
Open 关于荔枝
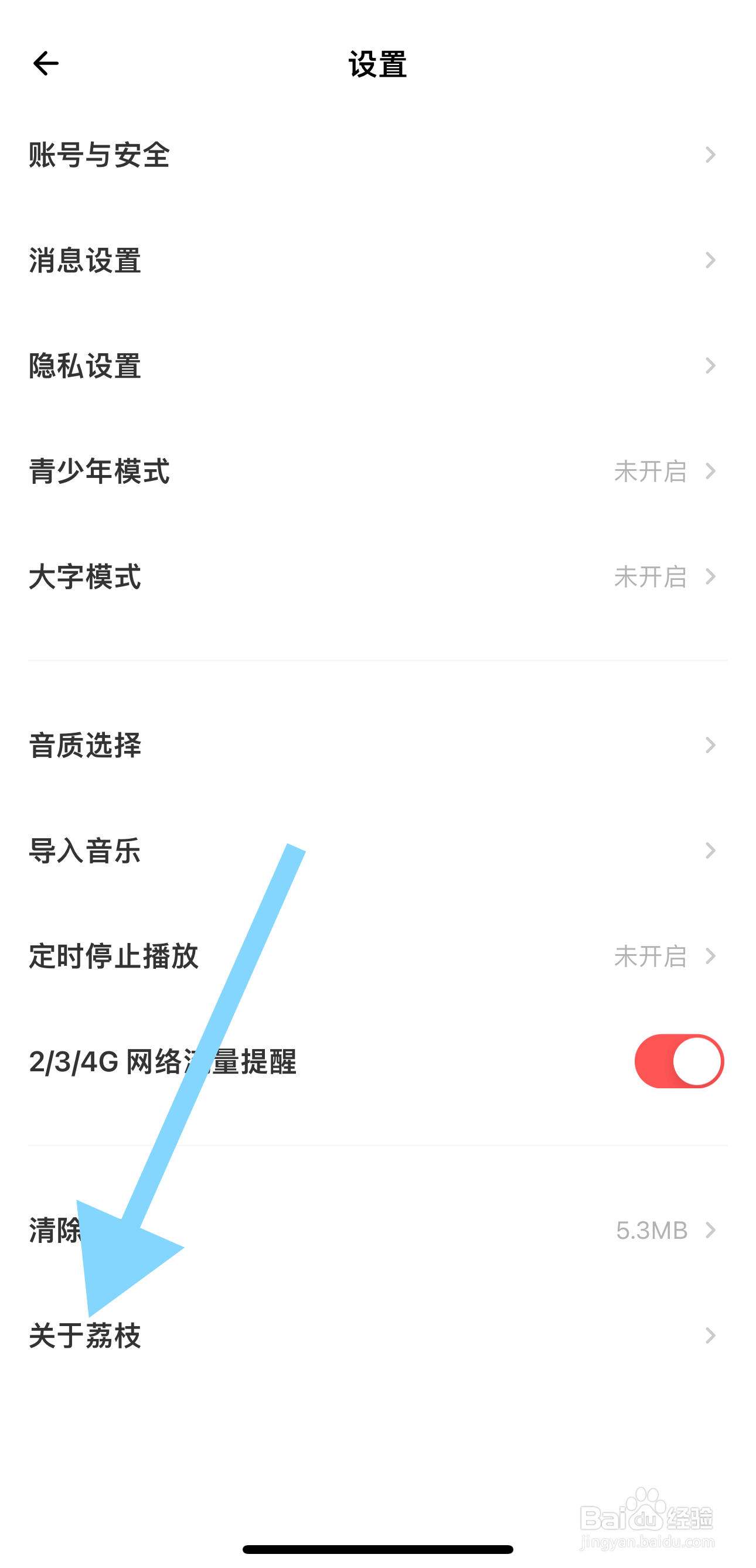pyautogui.click(x=377, y=1335)
